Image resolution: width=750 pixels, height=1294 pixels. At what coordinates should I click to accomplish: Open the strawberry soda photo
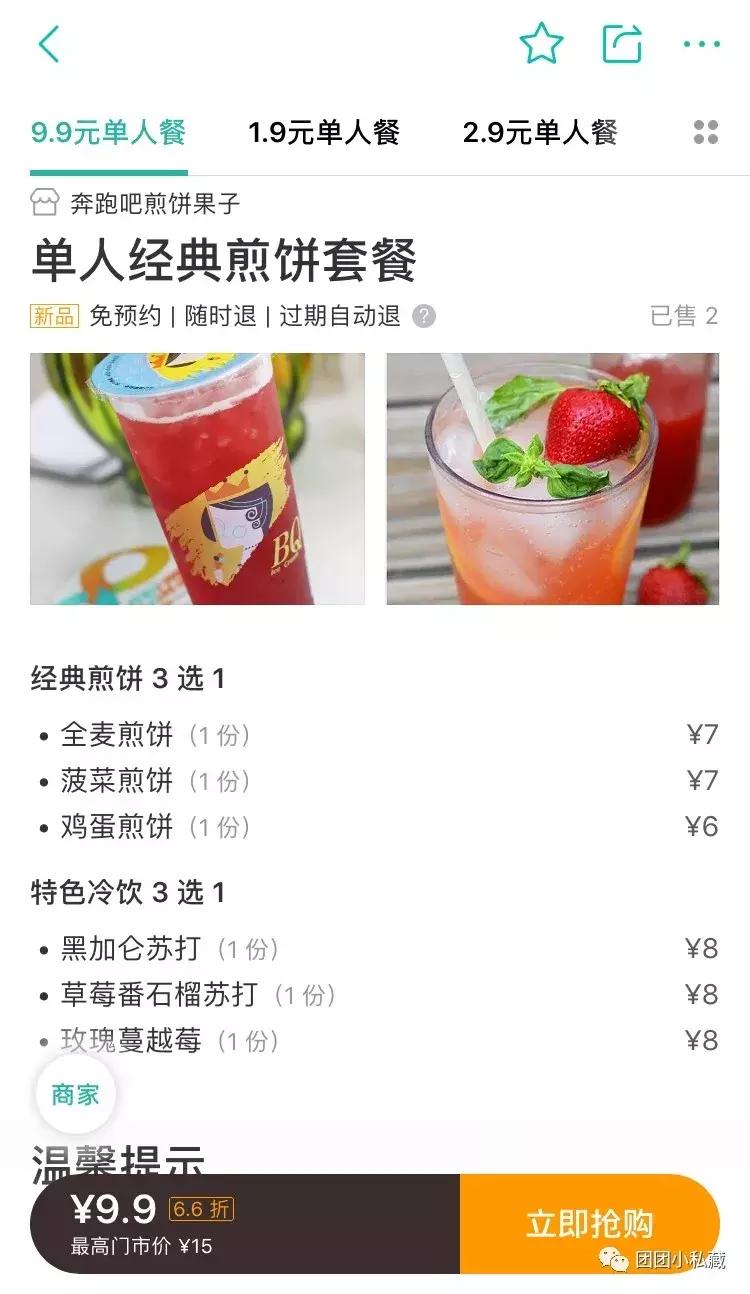click(x=554, y=479)
